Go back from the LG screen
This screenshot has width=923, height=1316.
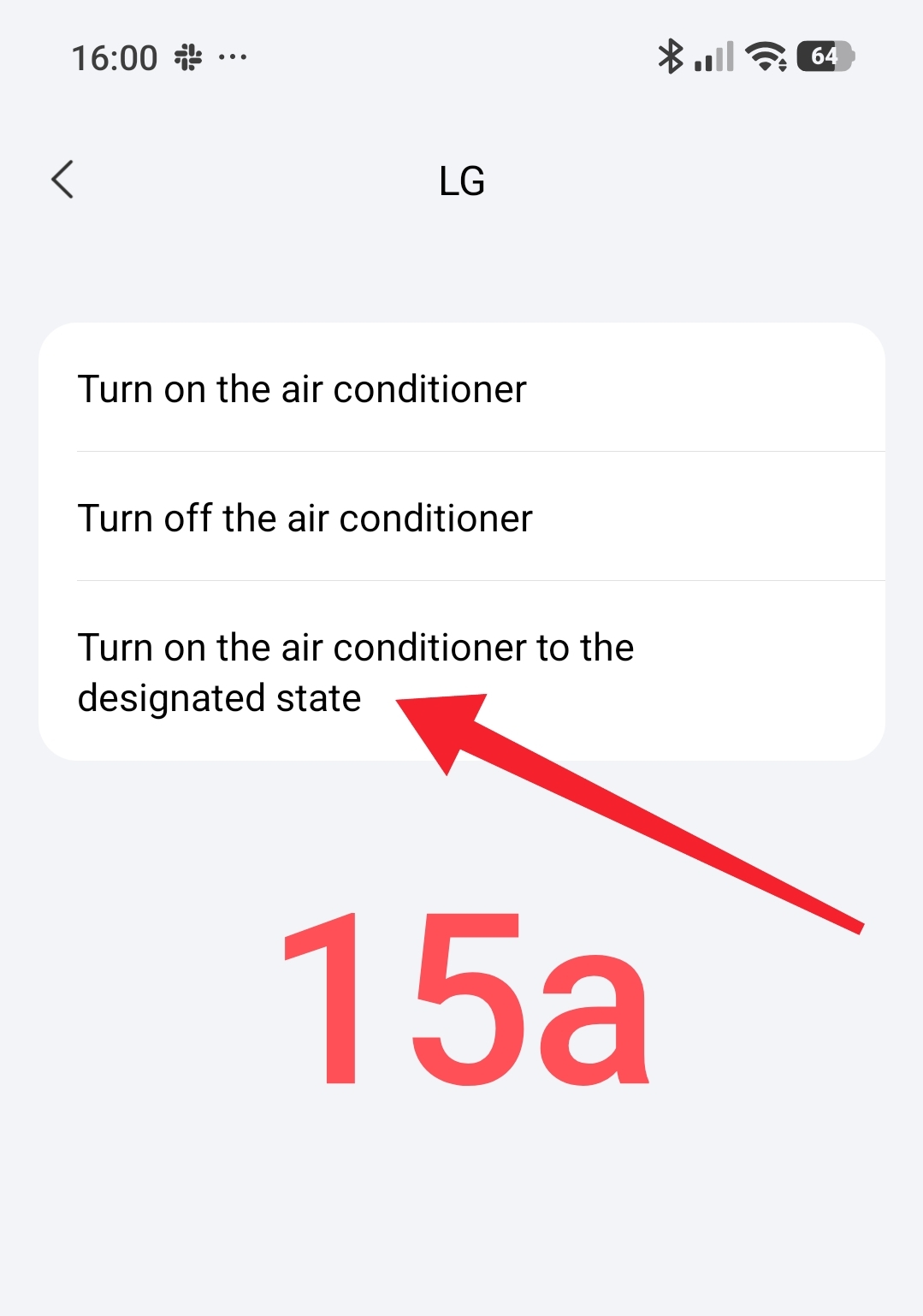click(x=62, y=180)
